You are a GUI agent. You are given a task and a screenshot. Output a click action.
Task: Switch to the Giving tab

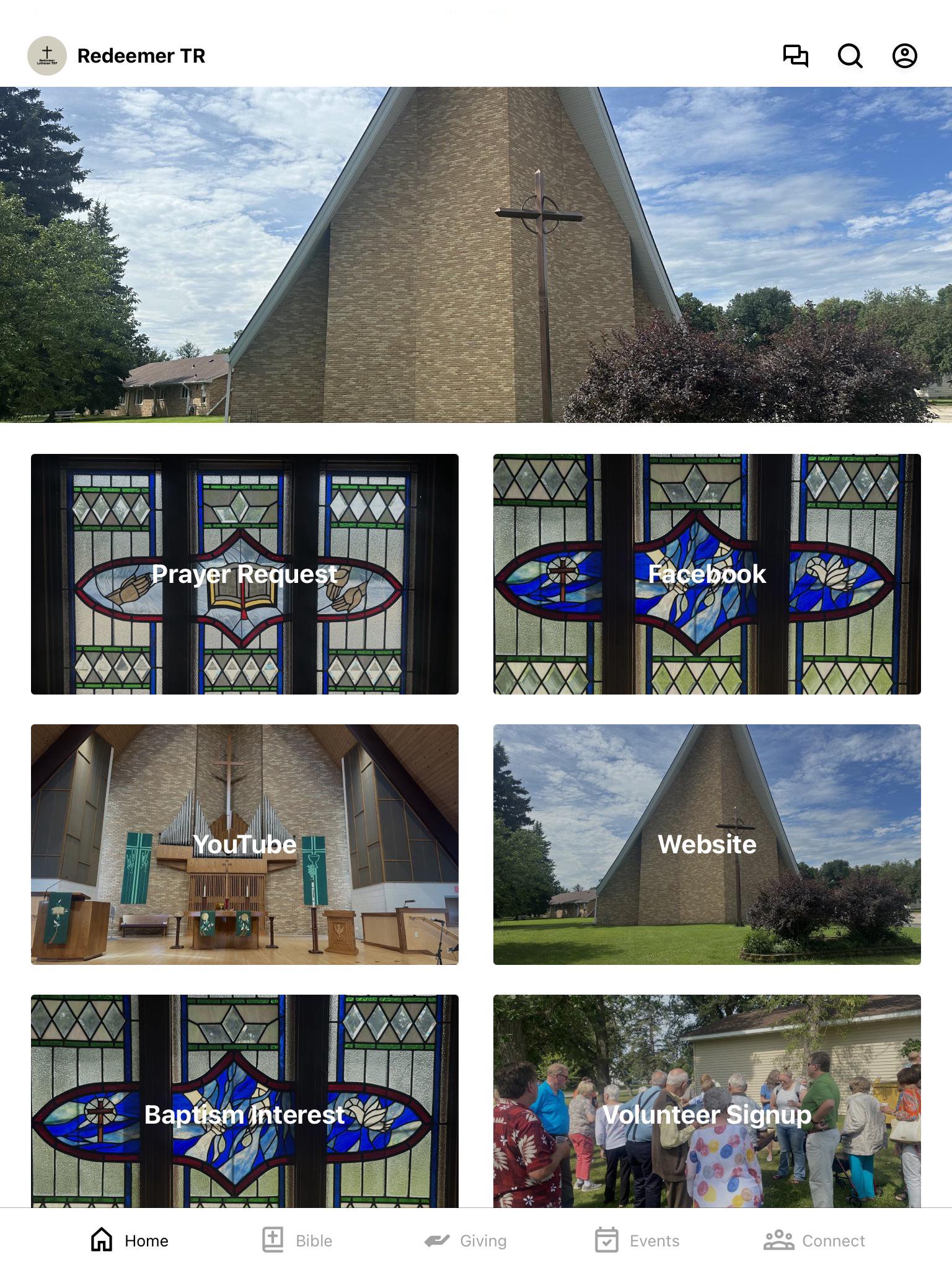click(465, 1240)
